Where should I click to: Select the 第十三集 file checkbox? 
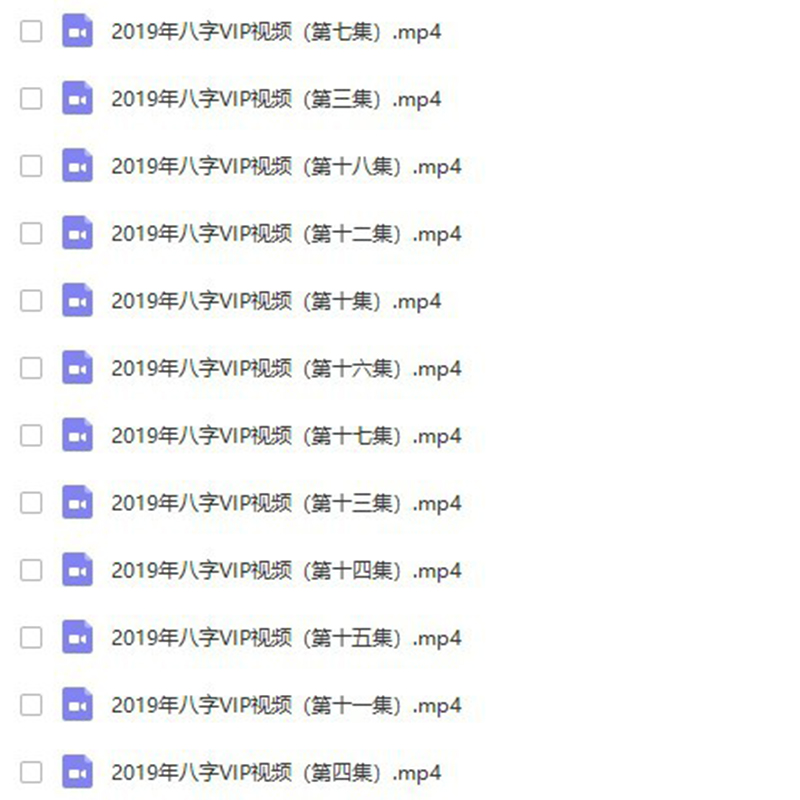pos(31,503)
